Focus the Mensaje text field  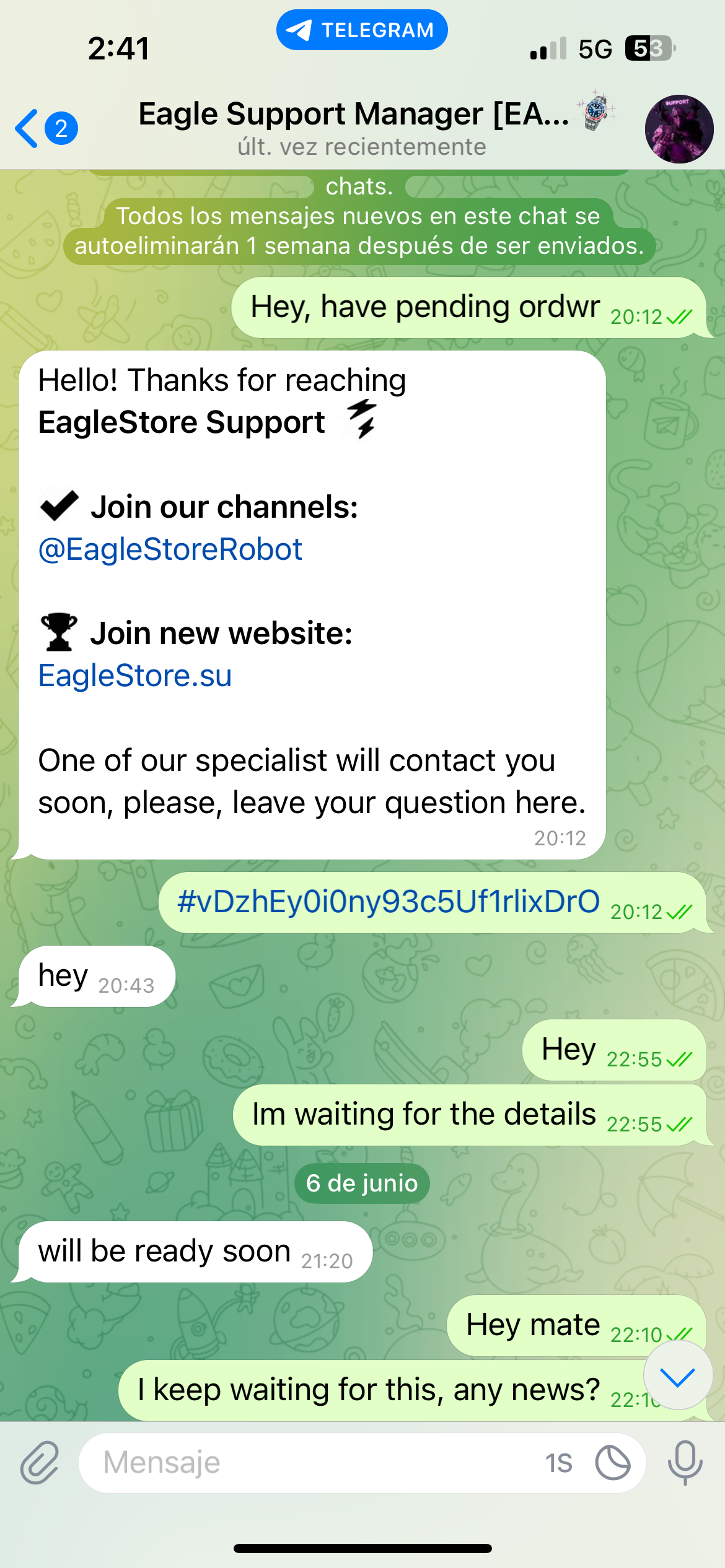310,1463
